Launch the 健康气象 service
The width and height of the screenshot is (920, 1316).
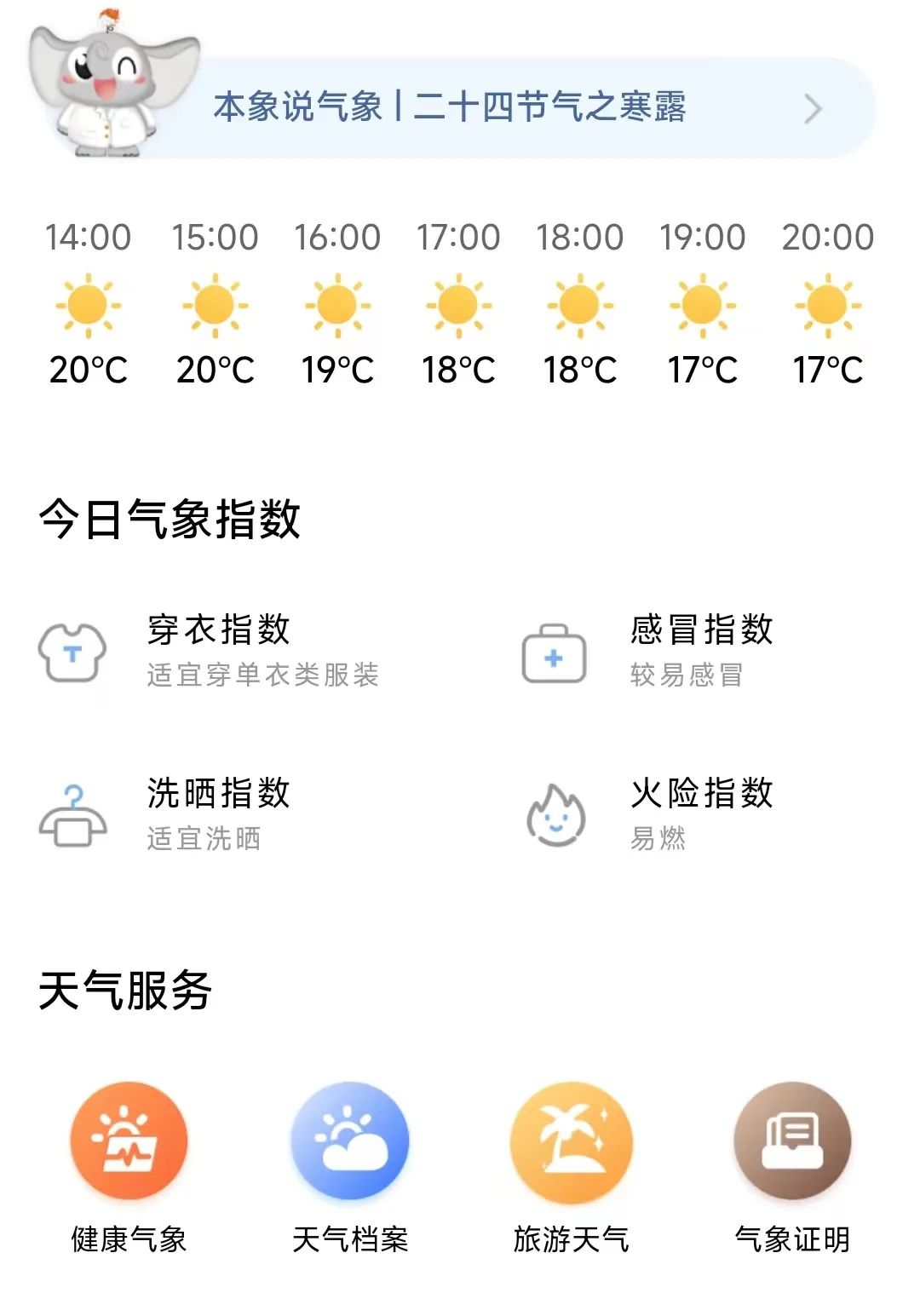tap(129, 1141)
